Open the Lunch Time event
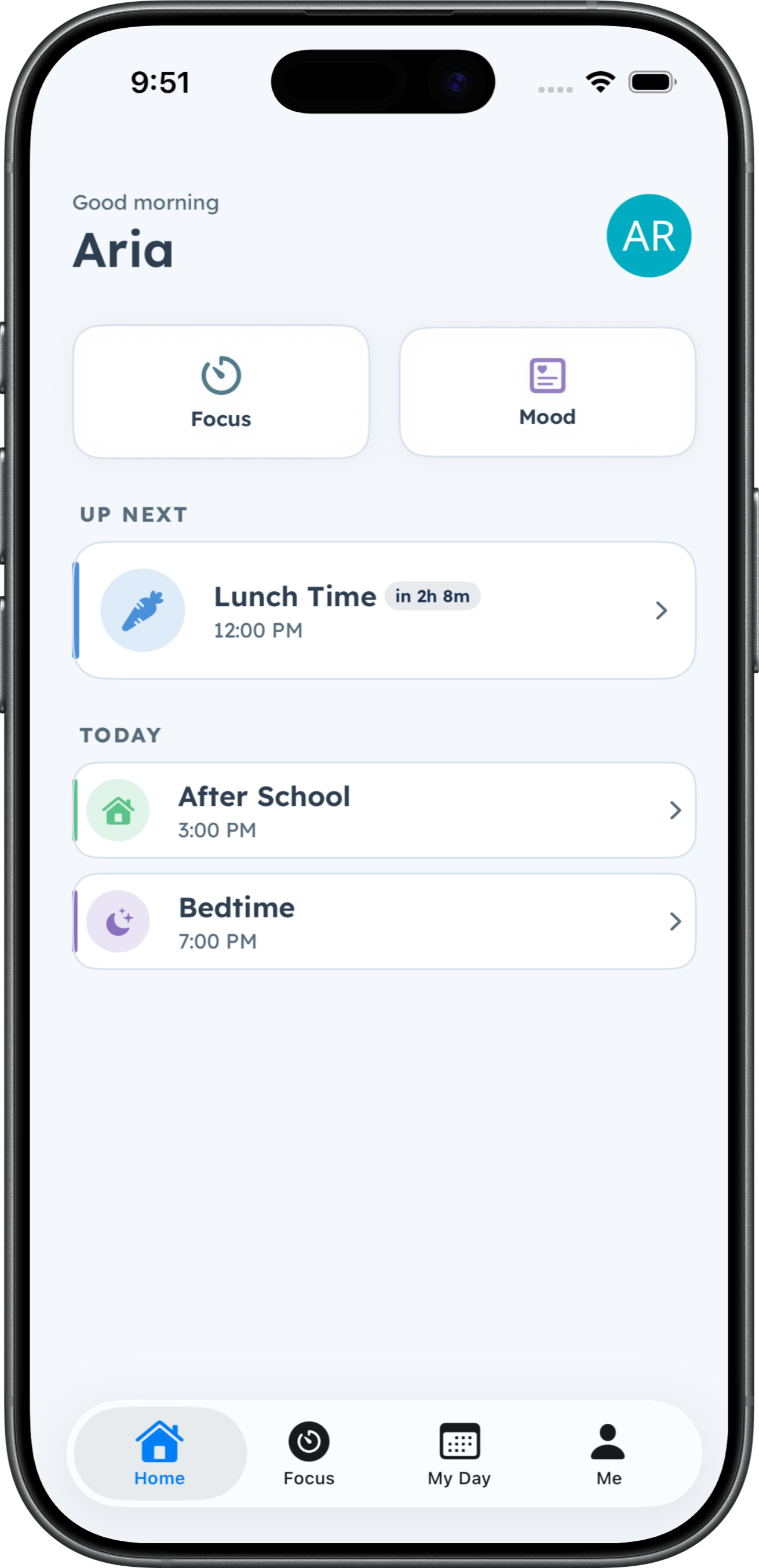This screenshot has width=759, height=1568. 384,610
